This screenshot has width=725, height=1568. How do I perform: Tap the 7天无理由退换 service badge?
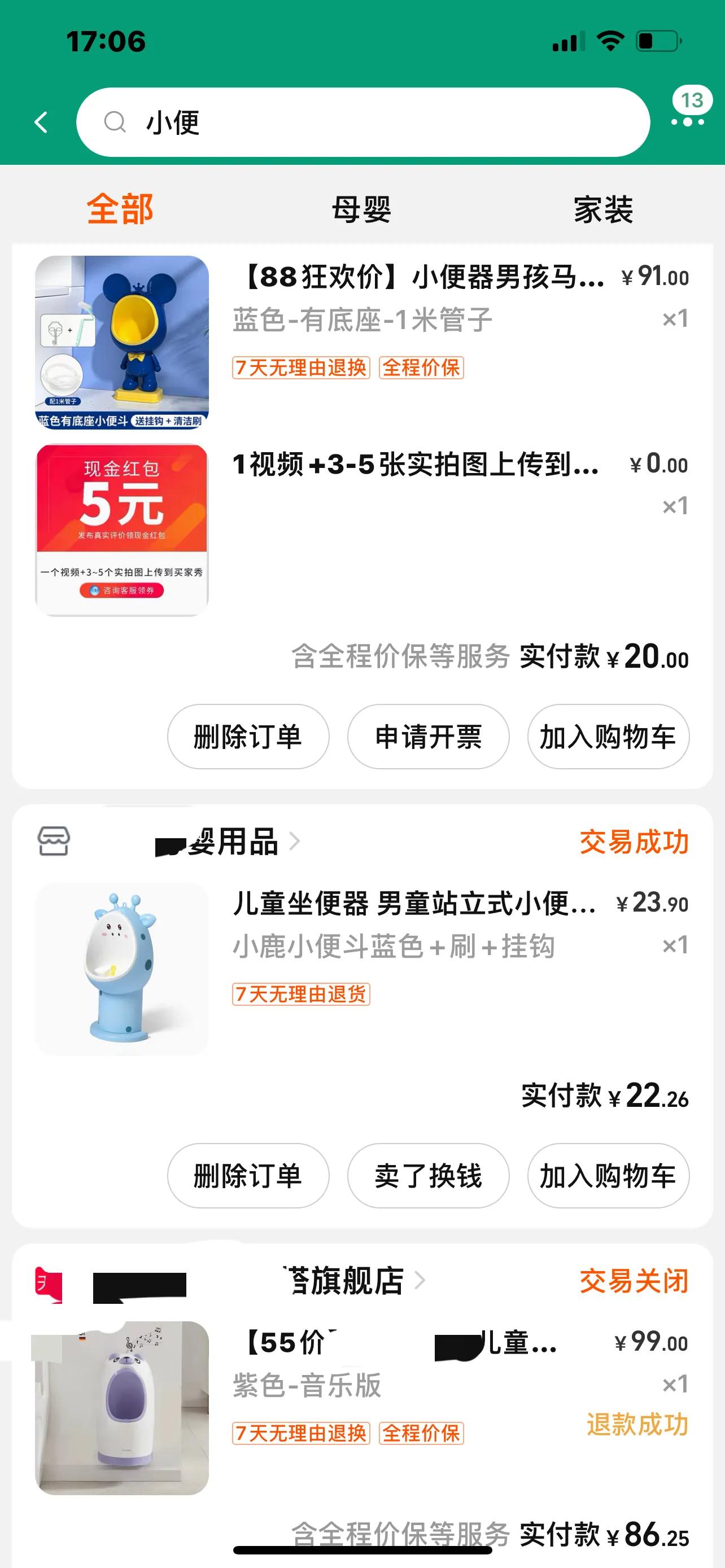[x=301, y=368]
